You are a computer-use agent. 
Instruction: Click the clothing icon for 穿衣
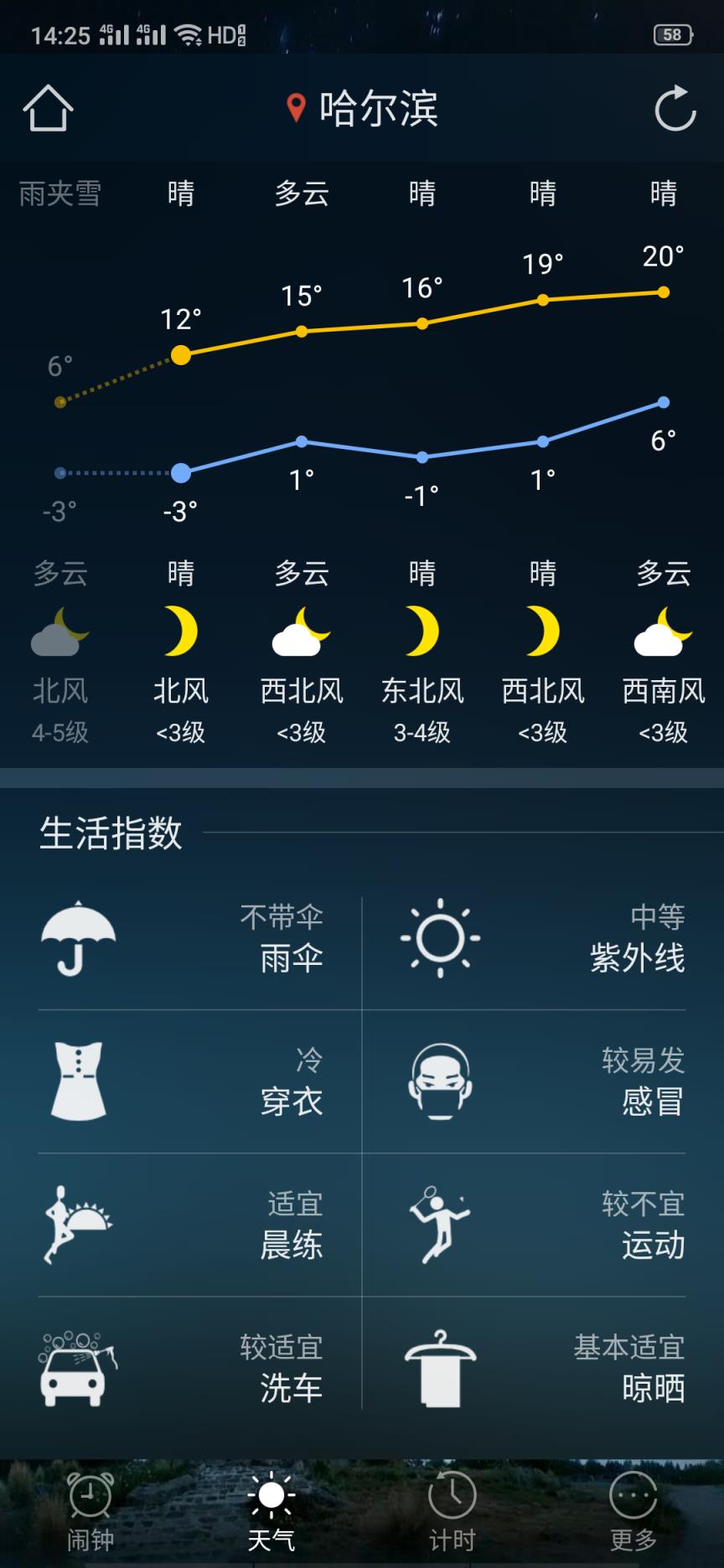pyautogui.click(x=79, y=1081)
